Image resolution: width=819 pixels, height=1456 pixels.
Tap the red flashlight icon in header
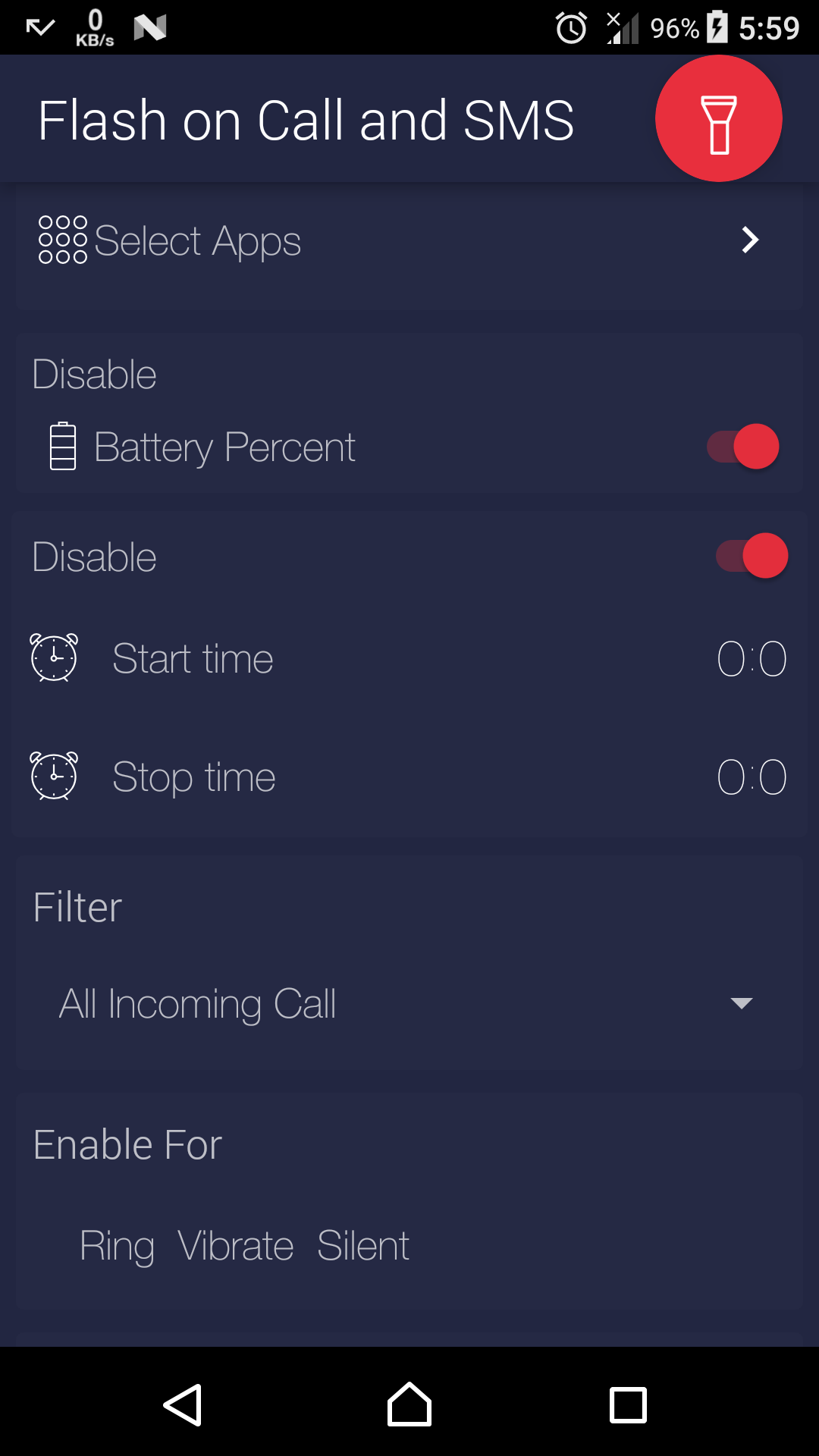(x=718, y=118)
